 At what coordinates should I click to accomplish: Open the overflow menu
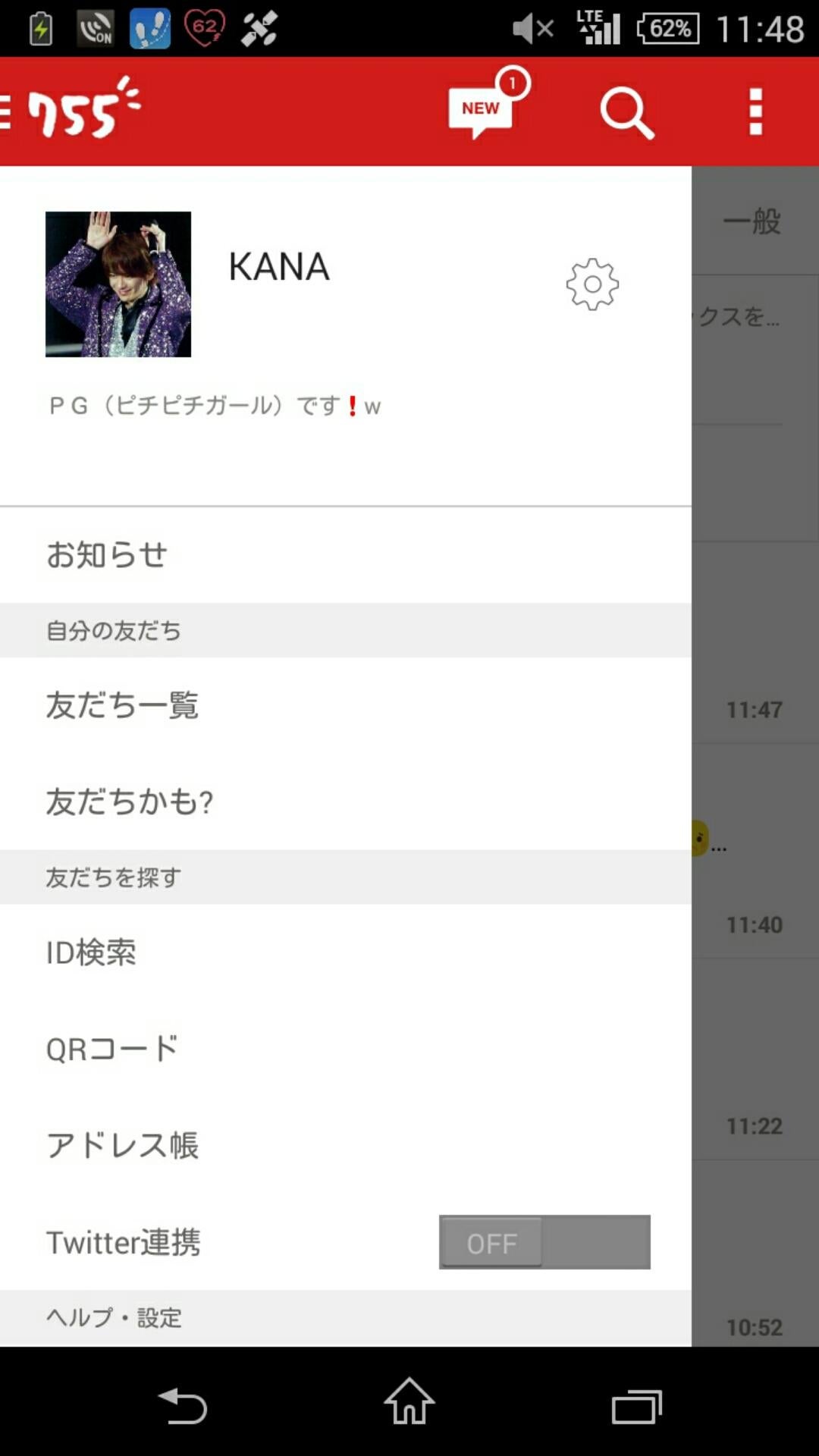(755, 112)
